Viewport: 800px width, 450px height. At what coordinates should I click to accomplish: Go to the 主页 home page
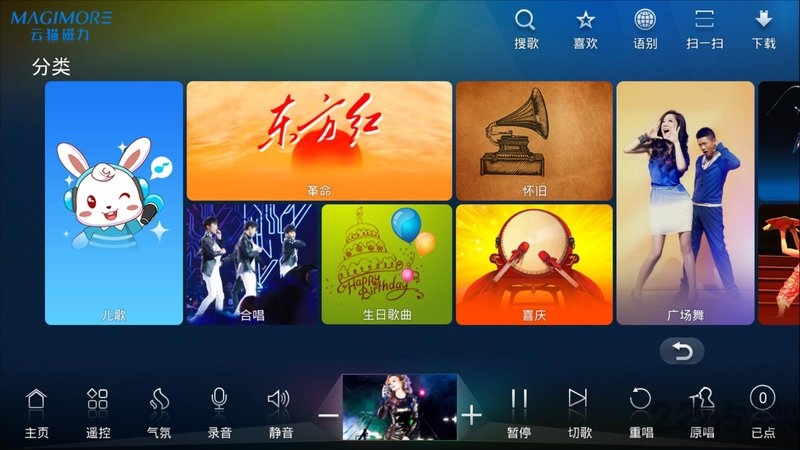[x=36, y=410]
